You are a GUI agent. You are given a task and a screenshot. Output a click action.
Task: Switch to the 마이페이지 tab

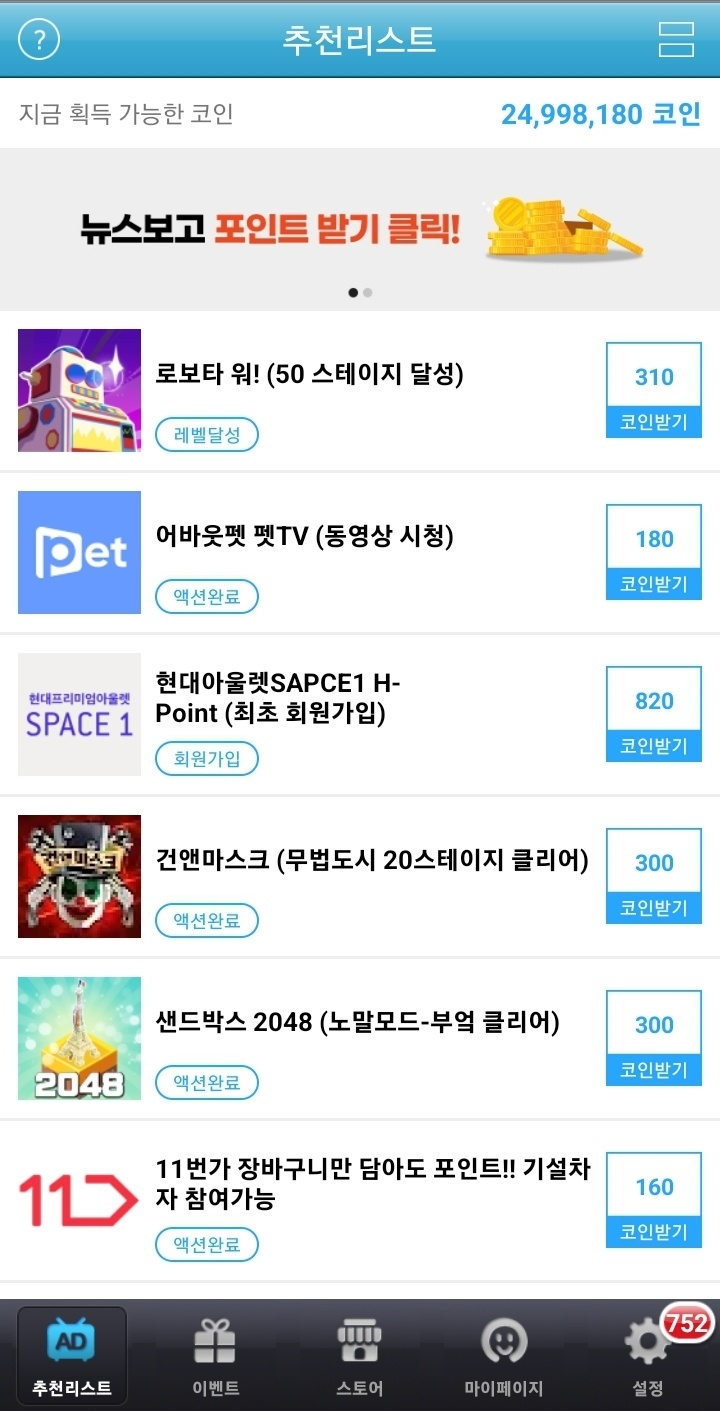pyautogui.click(x=503, y=1350)
